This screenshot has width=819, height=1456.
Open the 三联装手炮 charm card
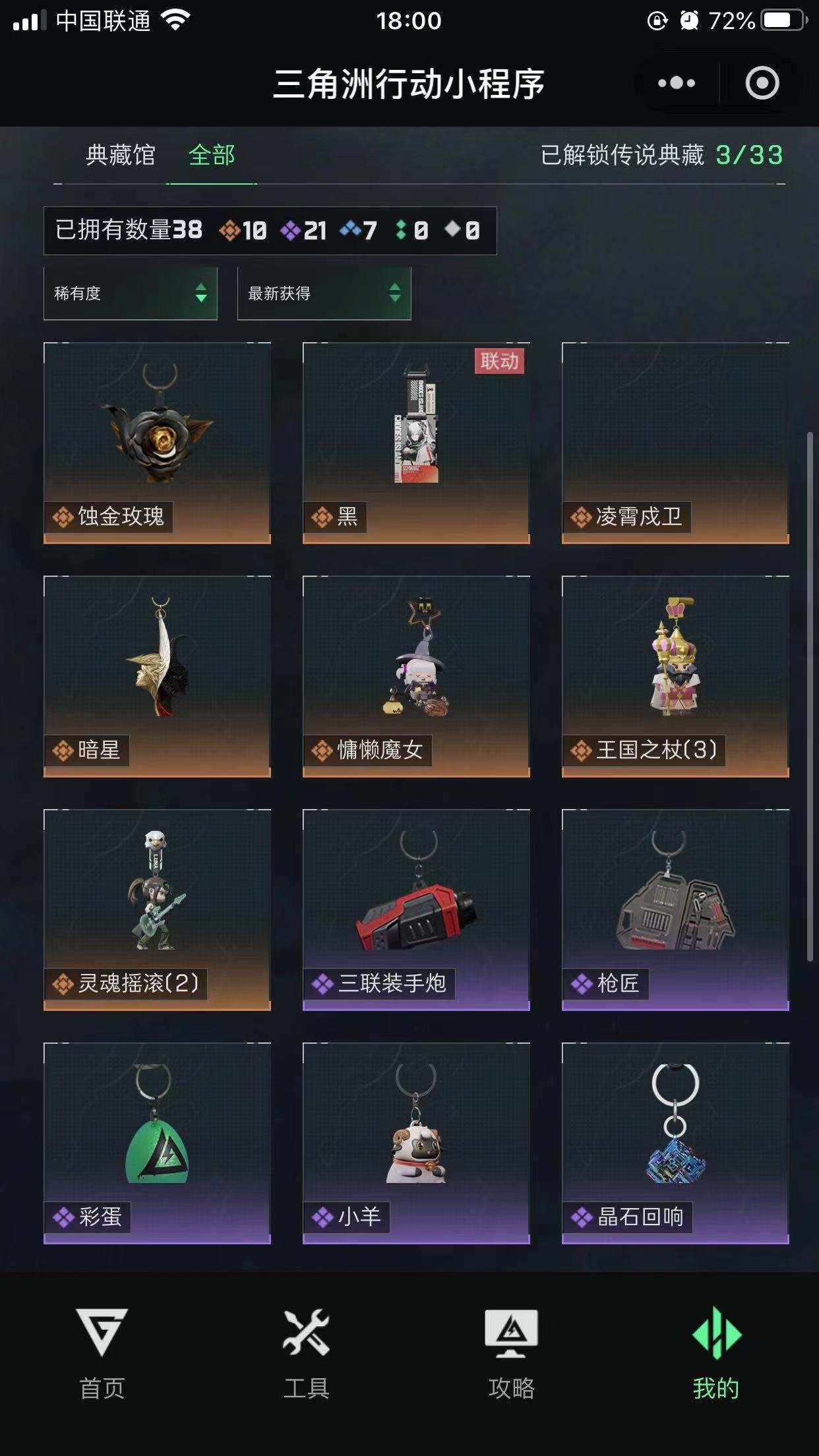coord(416,910)
